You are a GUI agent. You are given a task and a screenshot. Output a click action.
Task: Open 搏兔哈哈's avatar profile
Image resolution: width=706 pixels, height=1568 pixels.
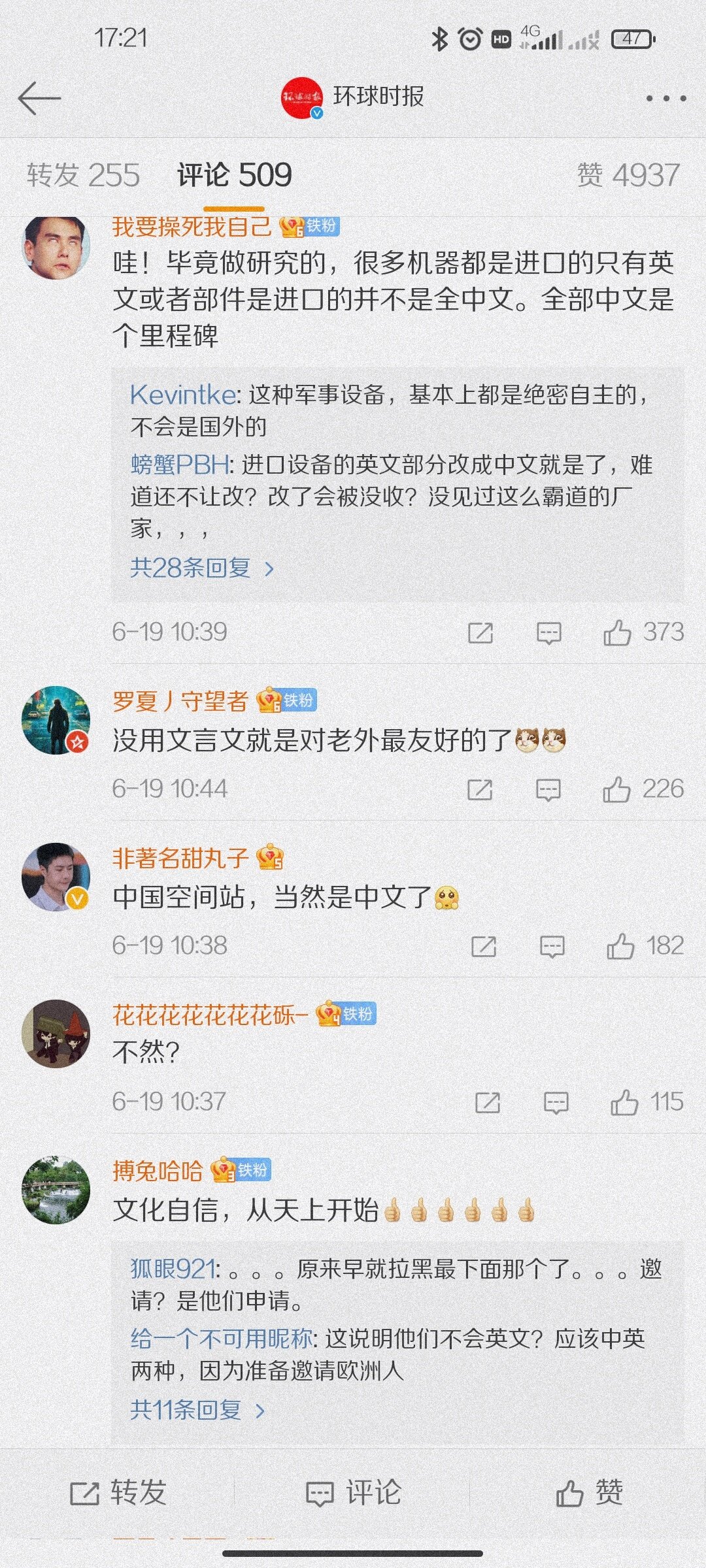[56, 1190]
